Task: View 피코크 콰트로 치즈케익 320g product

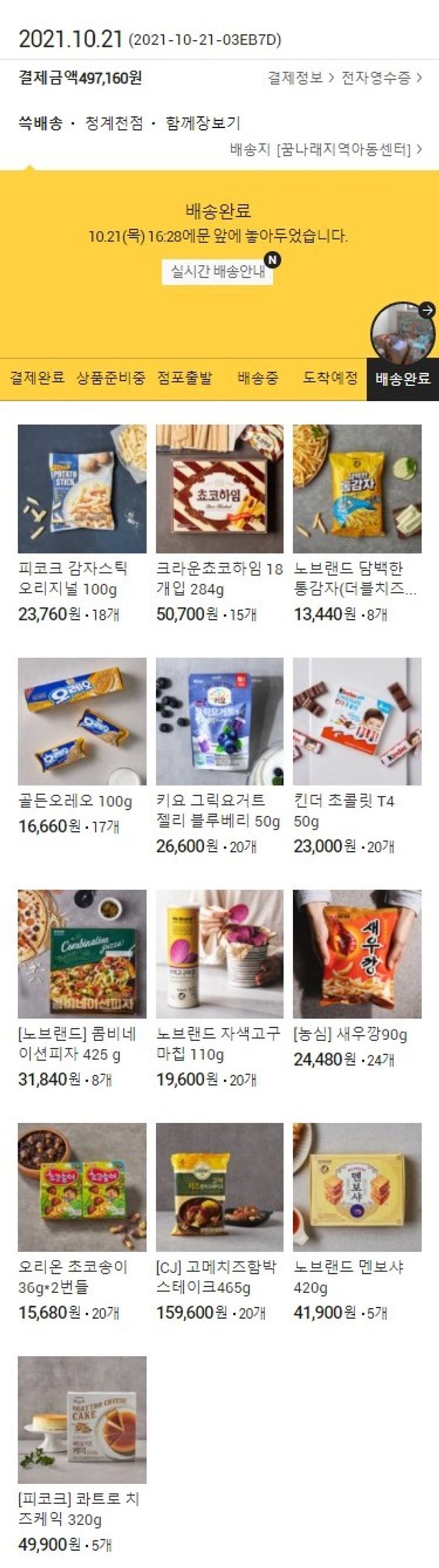Action: click(82, 1420)
